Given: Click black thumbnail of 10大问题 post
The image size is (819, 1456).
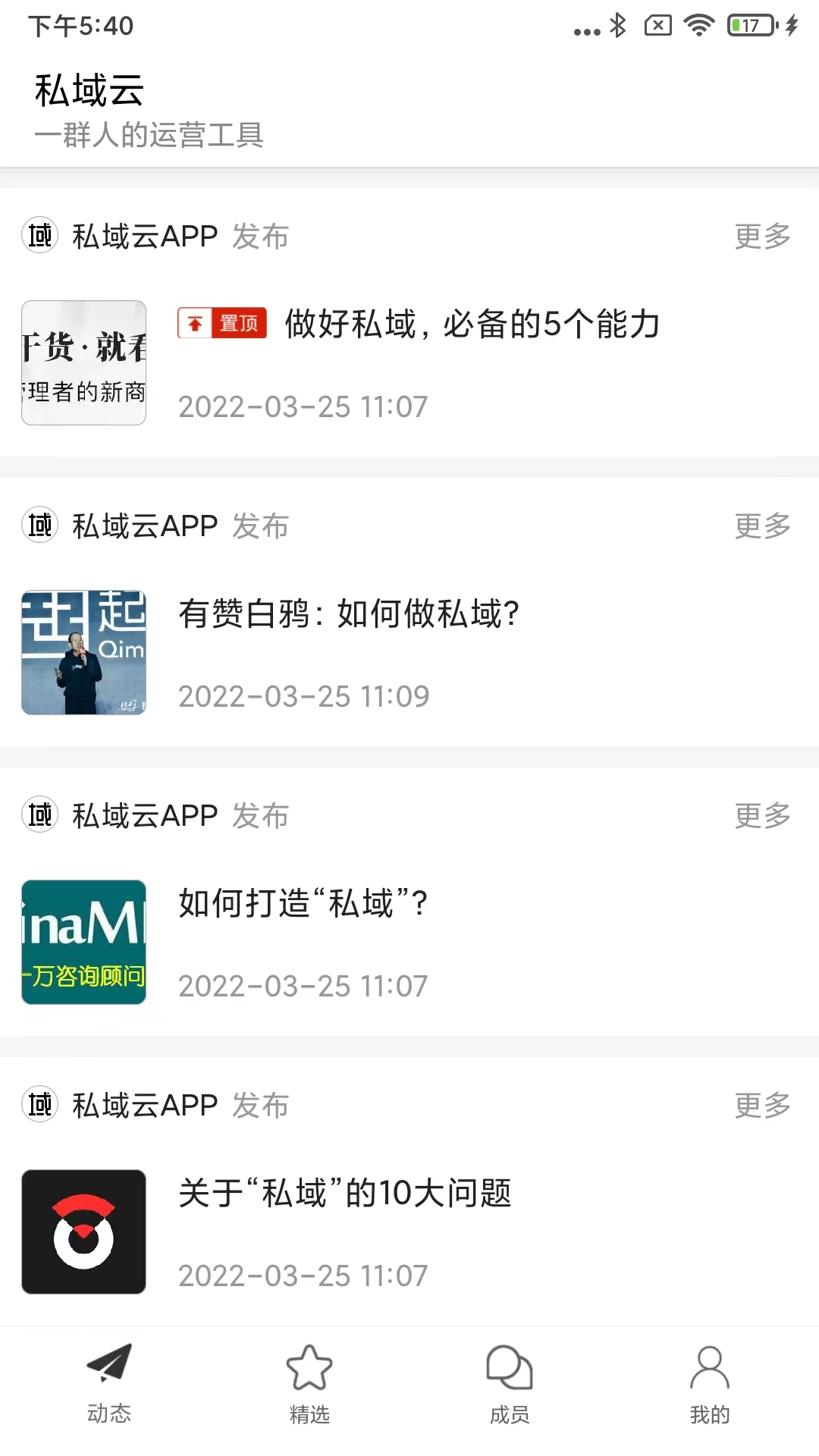Looking at the screenshot, I should (83, 1231).
